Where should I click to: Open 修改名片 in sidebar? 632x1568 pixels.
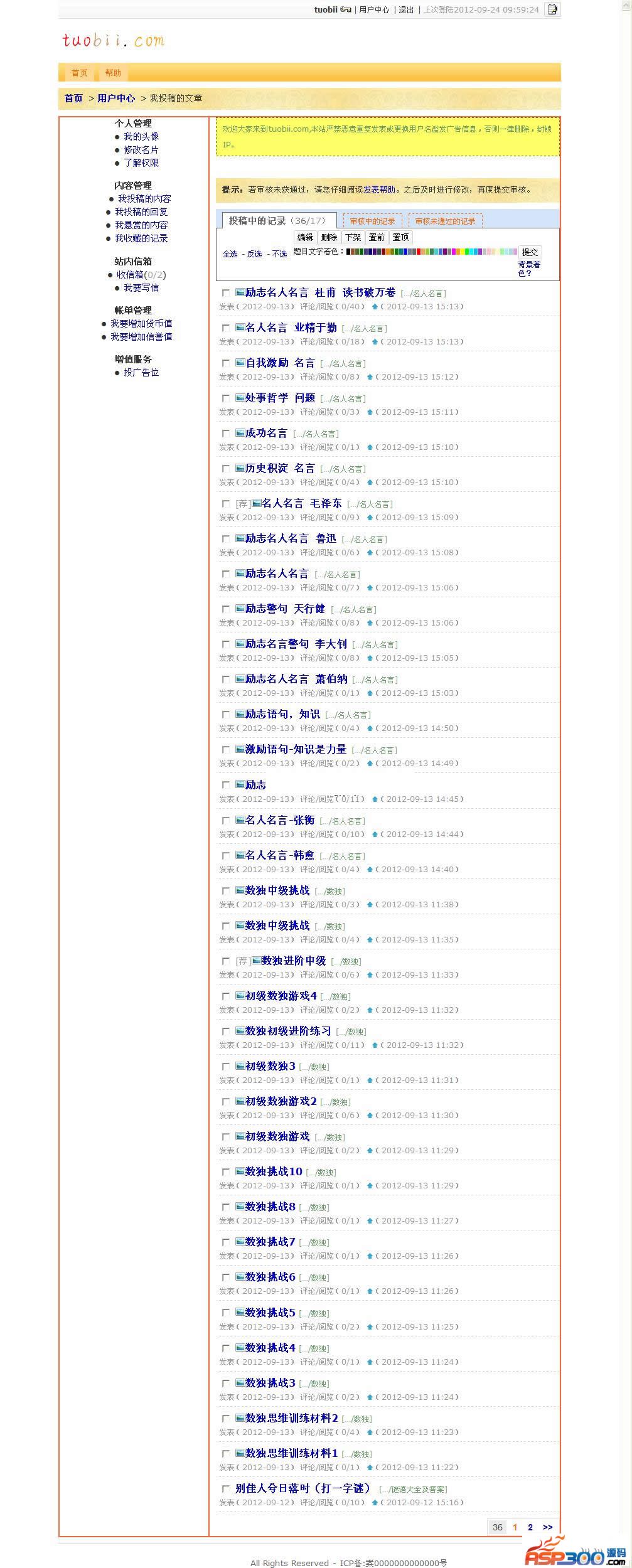point(141,150)
